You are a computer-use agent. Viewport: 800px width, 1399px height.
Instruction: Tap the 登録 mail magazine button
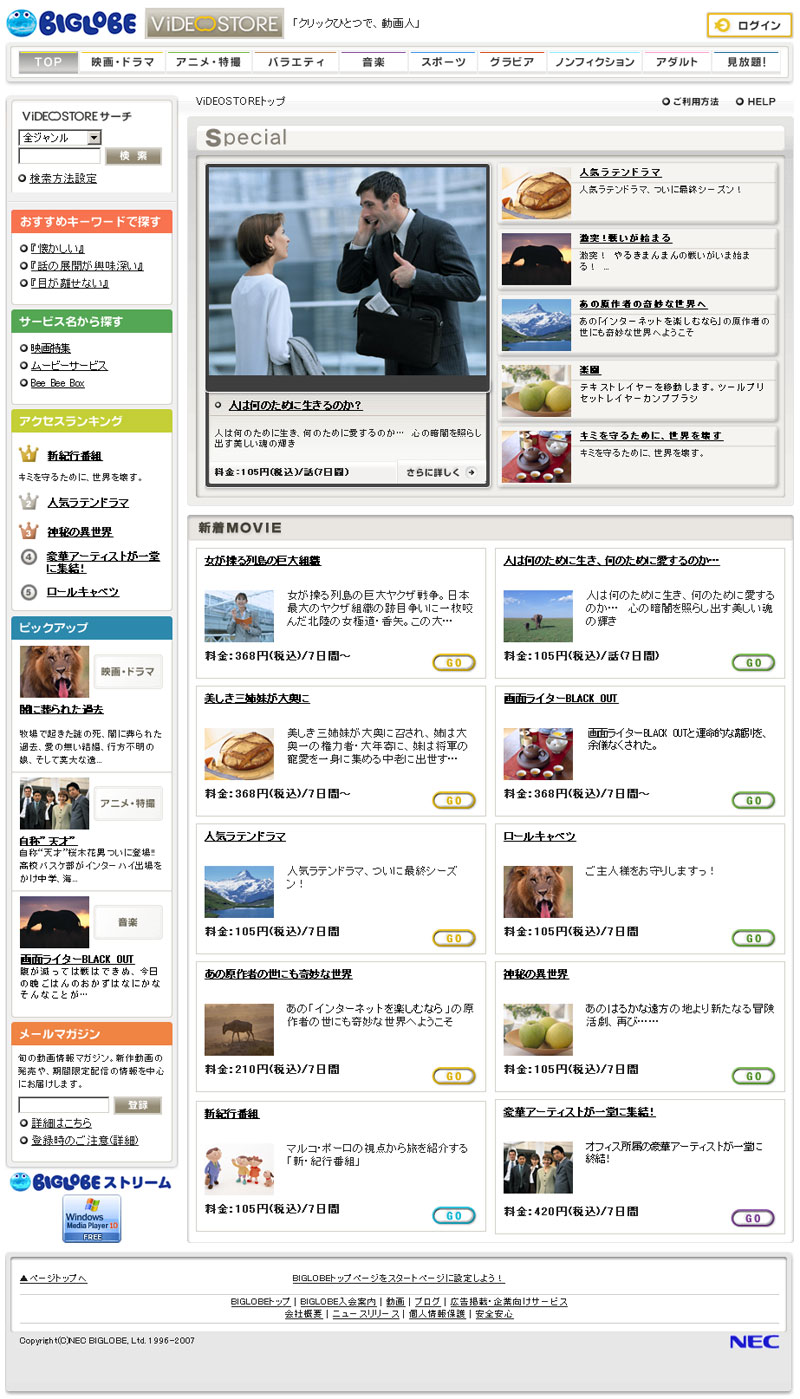[138, 1105]
